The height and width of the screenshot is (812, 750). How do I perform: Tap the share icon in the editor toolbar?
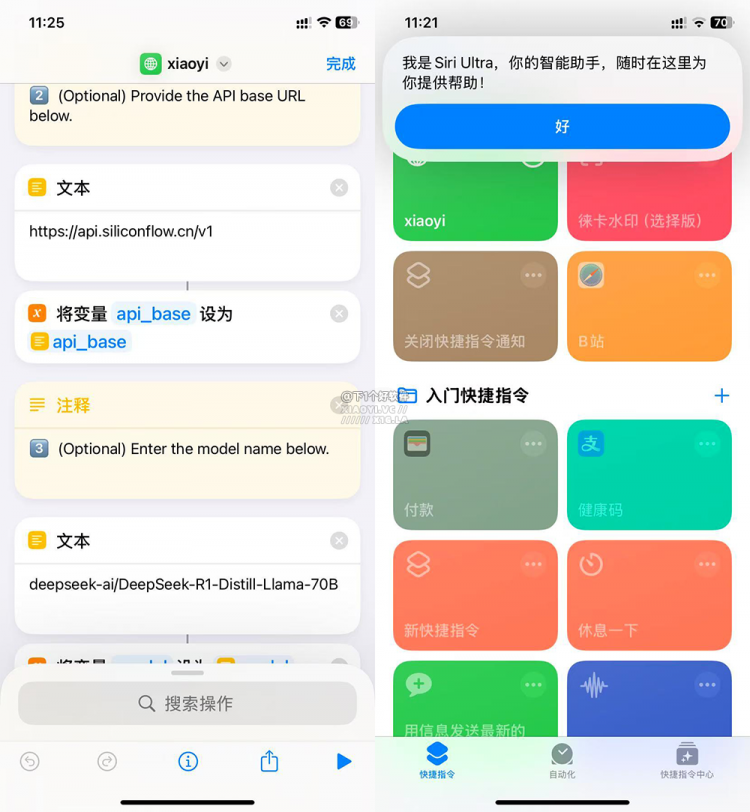coord(268,761)
